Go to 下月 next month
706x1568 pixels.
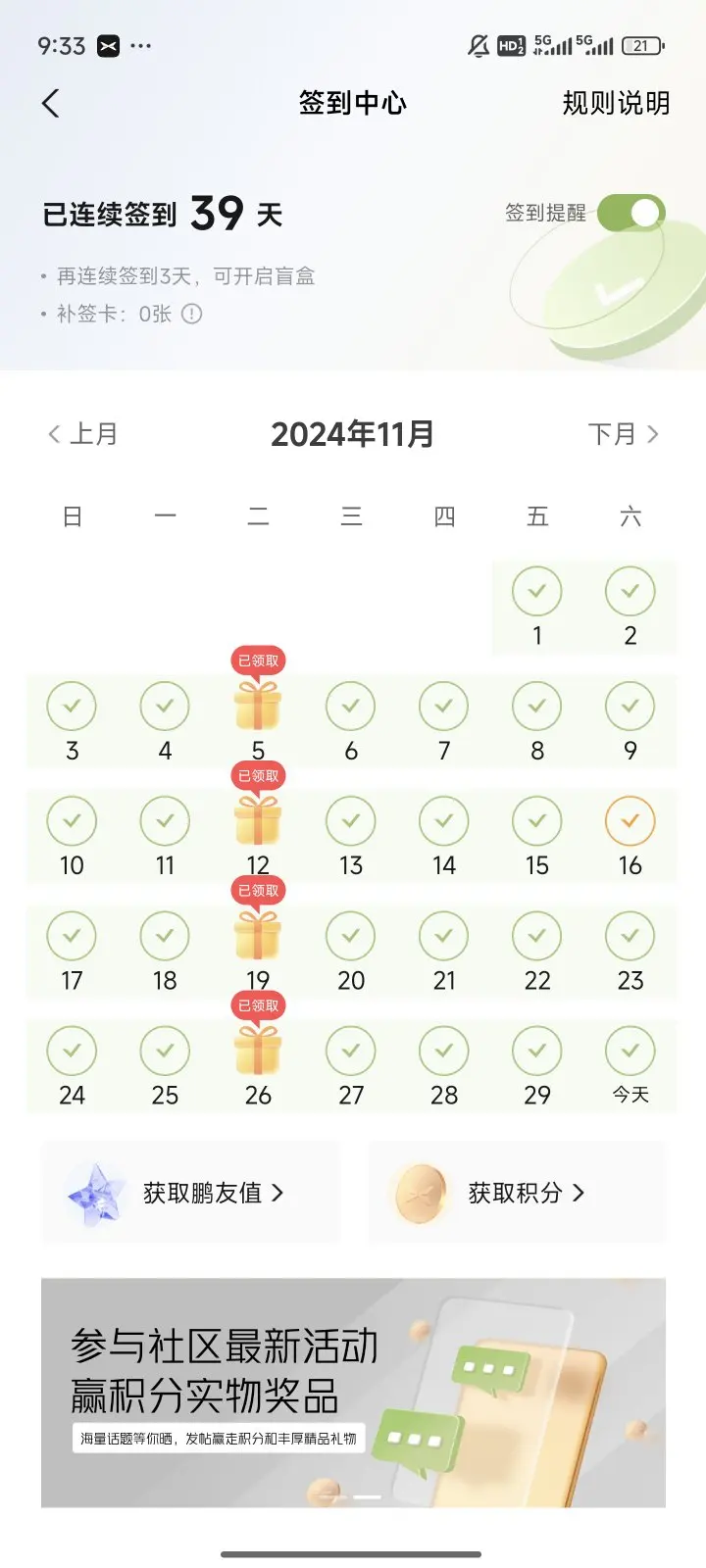624,434
